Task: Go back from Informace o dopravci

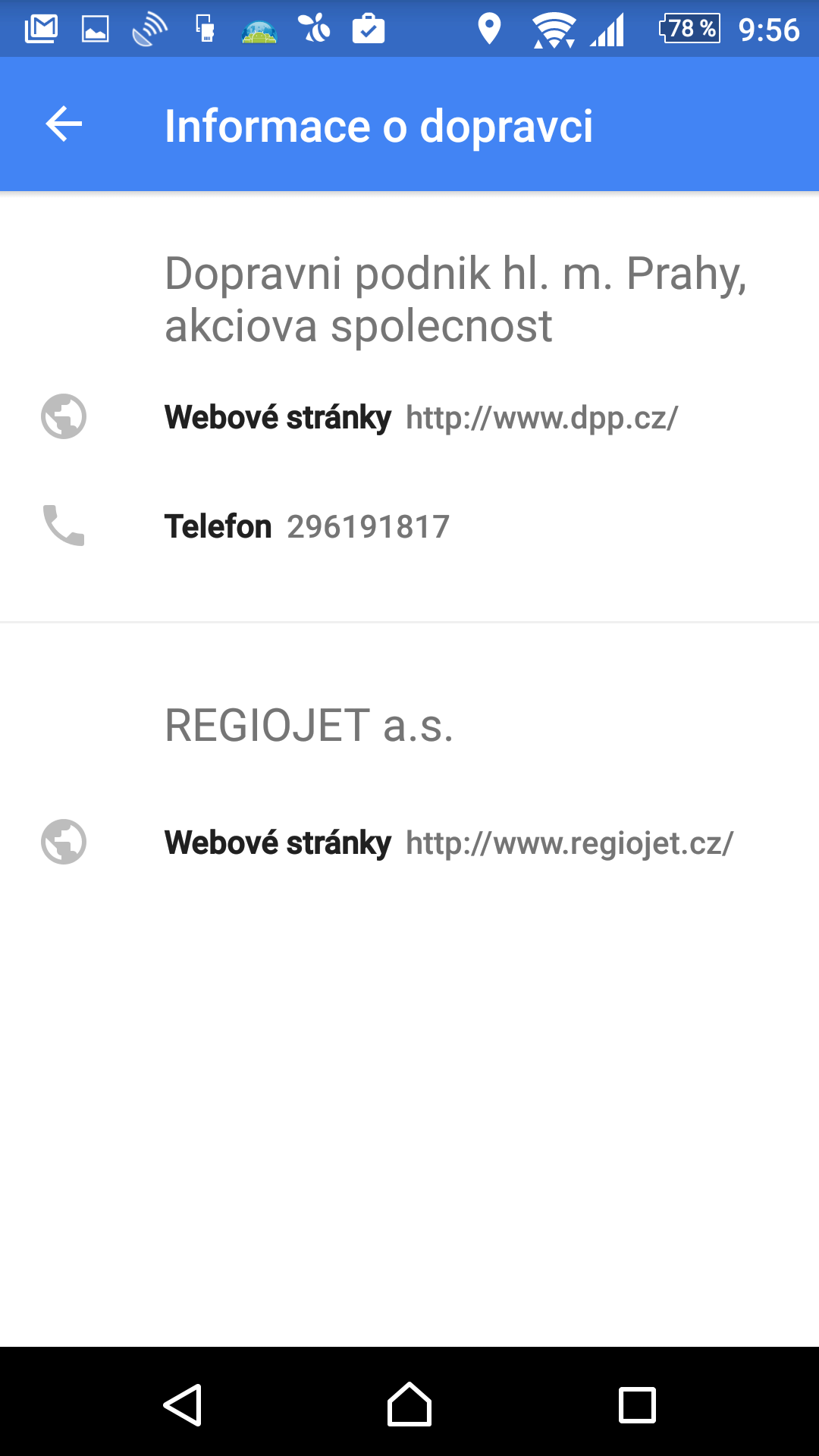Action: (x=64, y=124)
